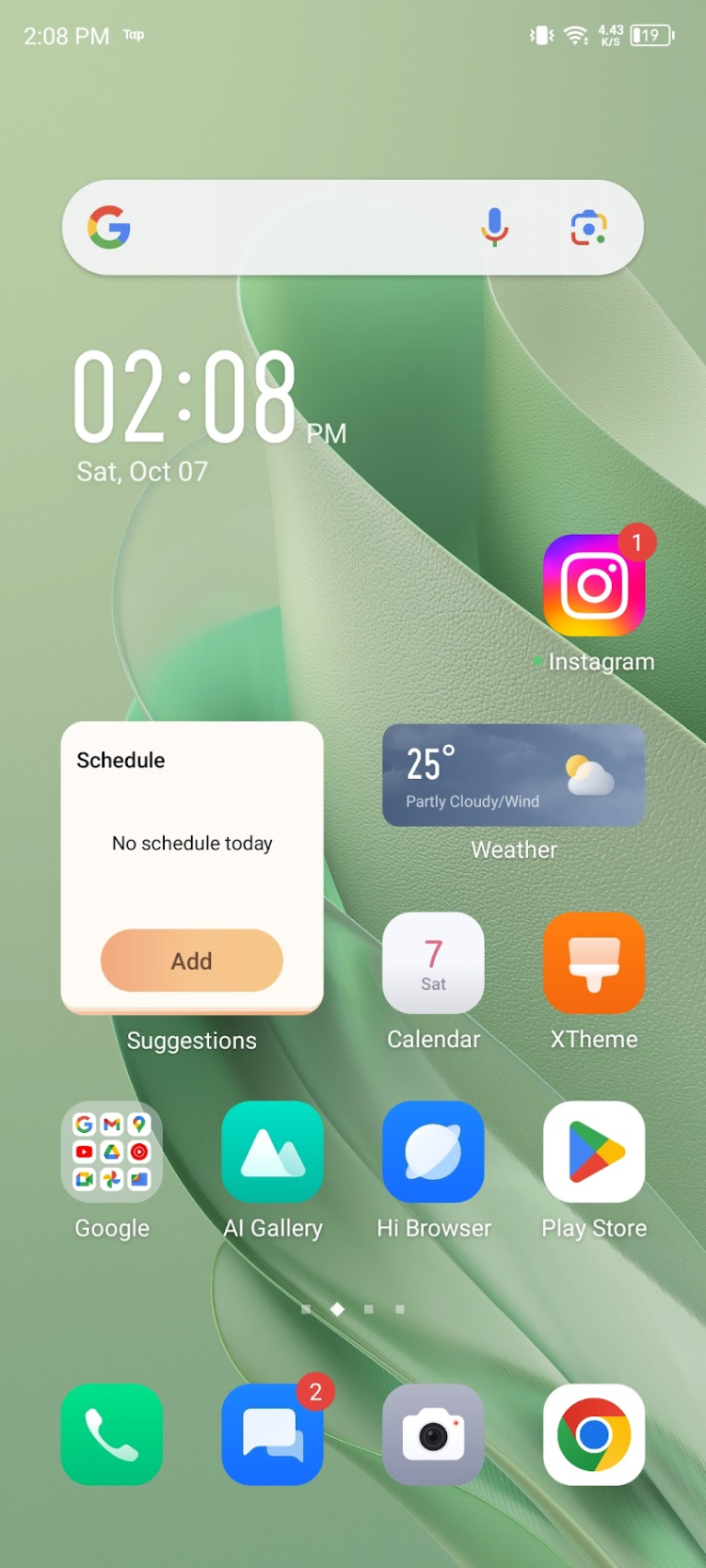706x1568 pixels.
Task: Open the Phone dialer
Action: 112,1434
